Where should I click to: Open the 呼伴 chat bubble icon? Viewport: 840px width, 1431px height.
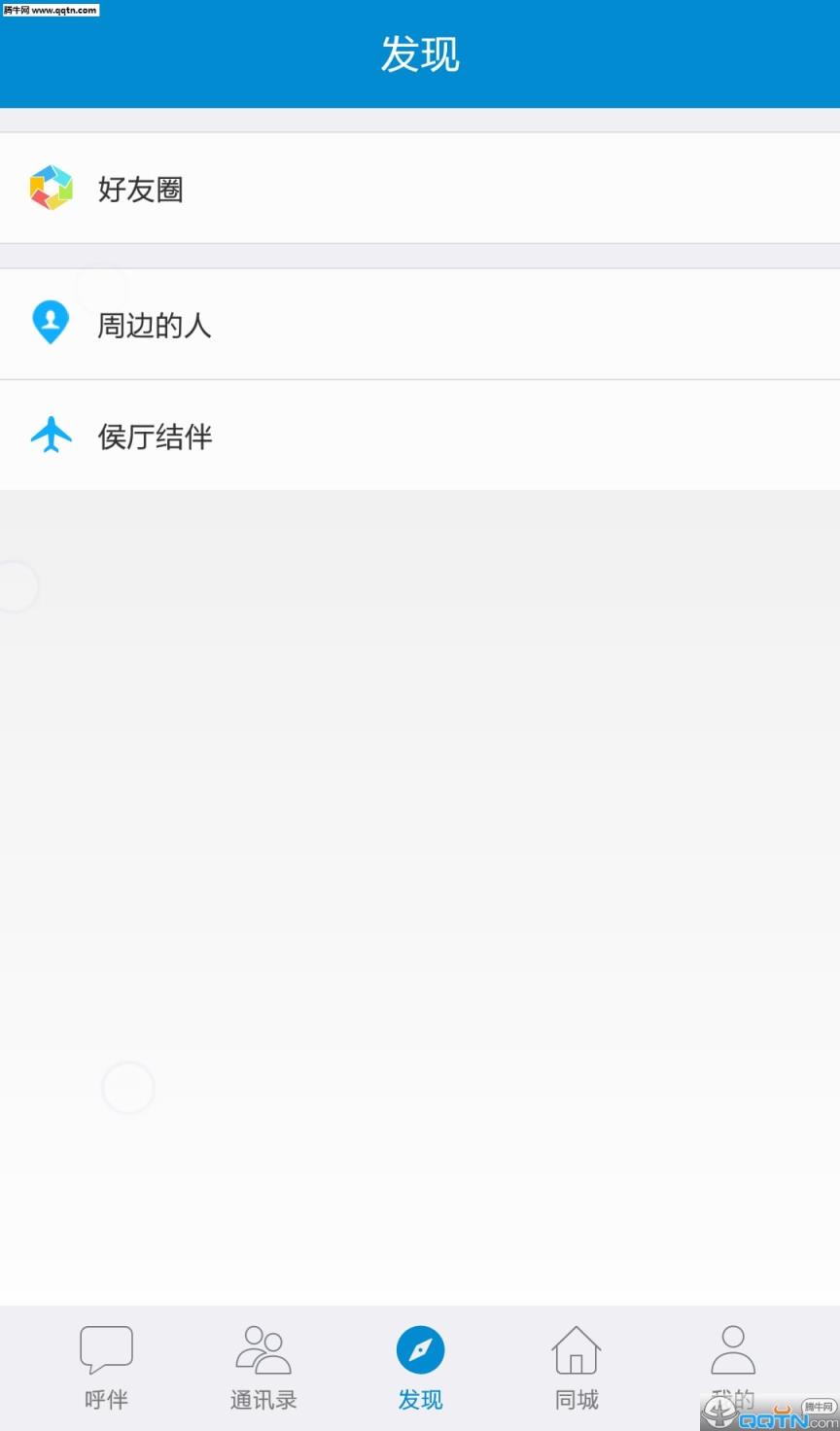coord(106,1348)
